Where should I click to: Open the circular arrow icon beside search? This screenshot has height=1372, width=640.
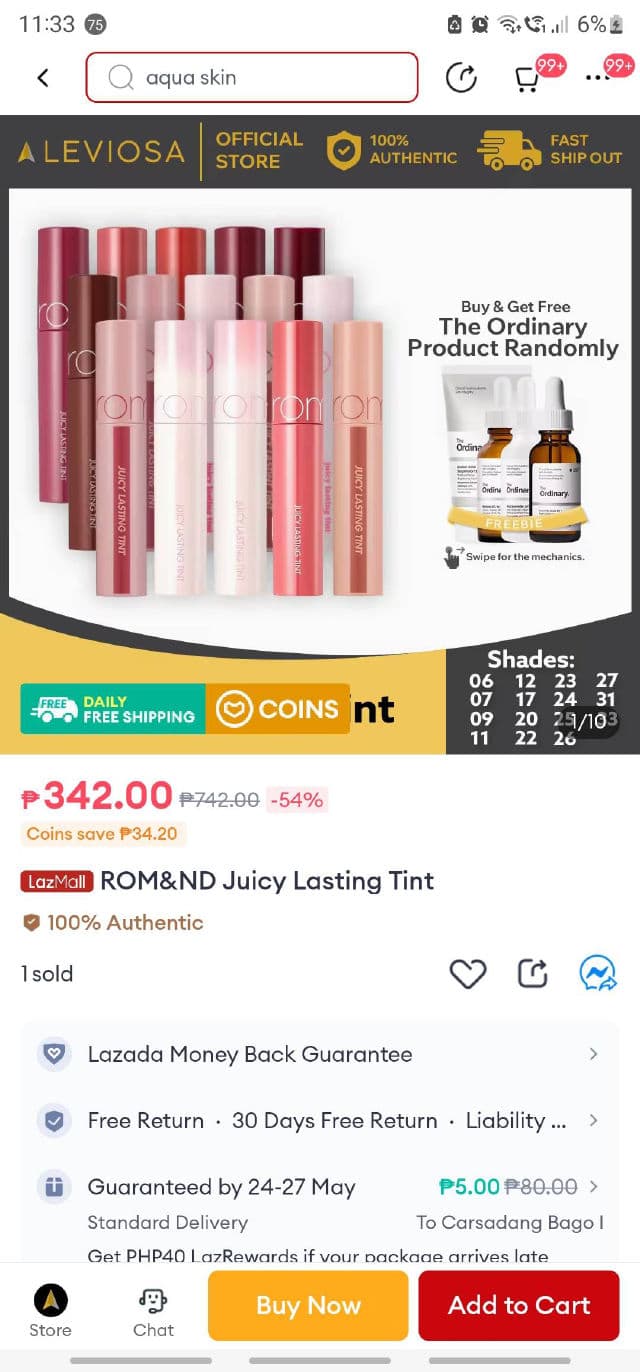(x=461, y=78)
